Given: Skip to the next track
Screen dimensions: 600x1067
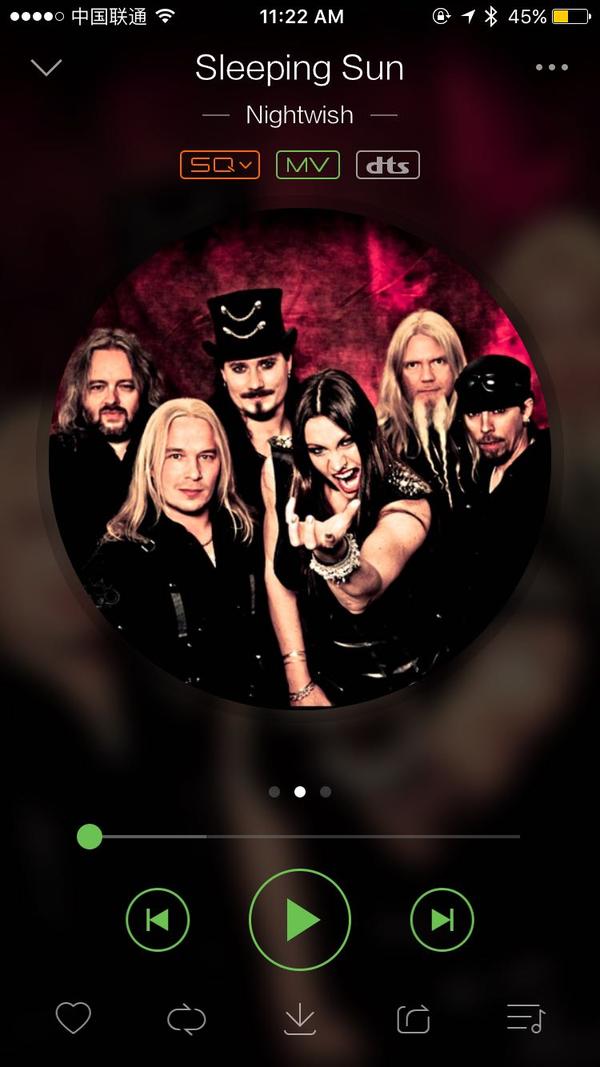Looking at the screenshot, I should (442, 919).
